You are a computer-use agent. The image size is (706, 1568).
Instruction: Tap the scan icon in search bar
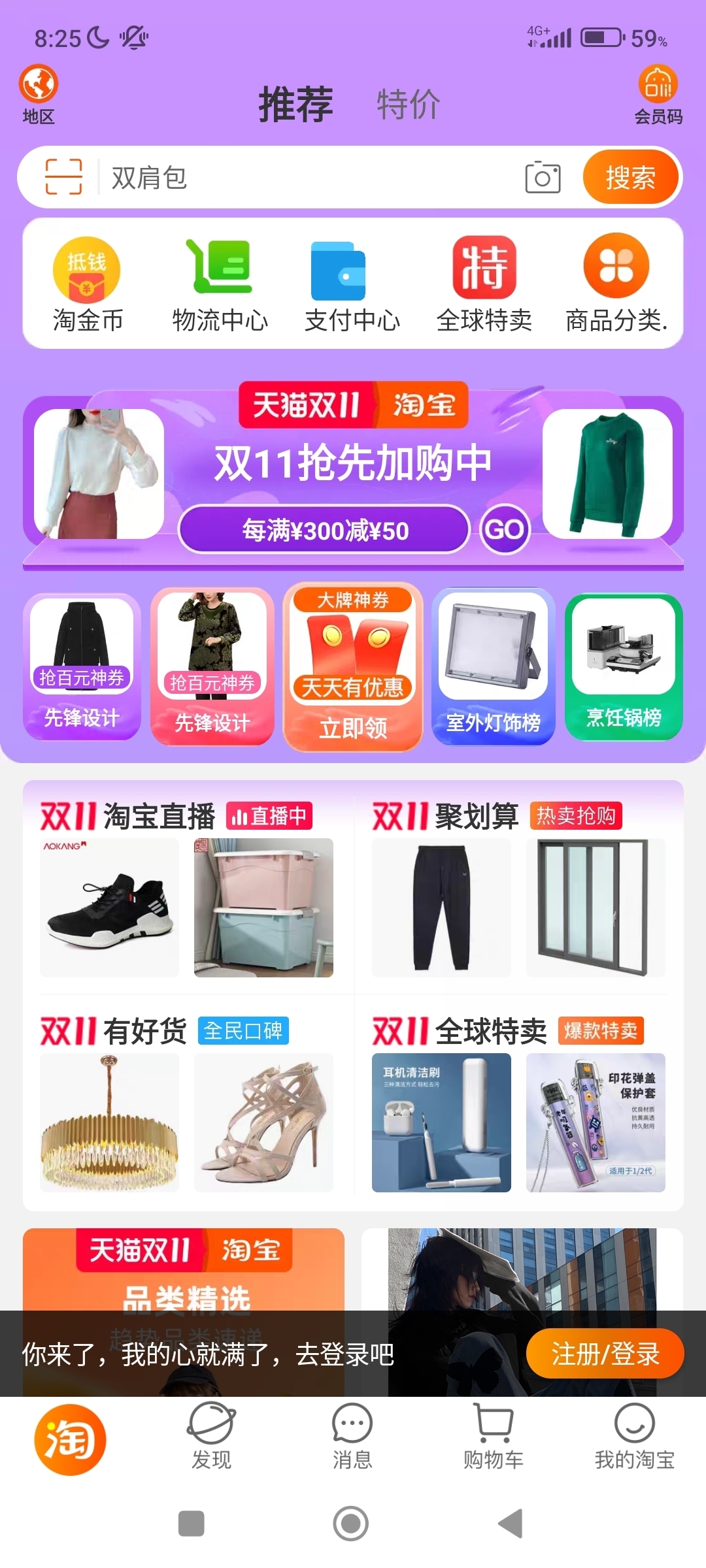coord(63,177)
